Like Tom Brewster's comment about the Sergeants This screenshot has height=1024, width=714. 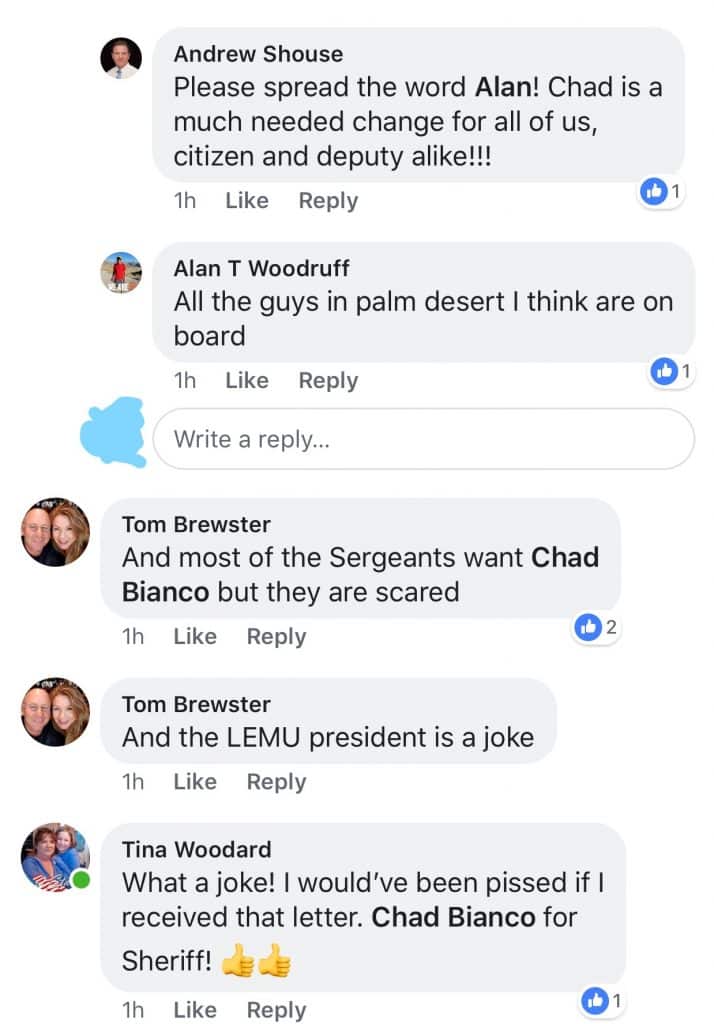(x=195, y=637)
